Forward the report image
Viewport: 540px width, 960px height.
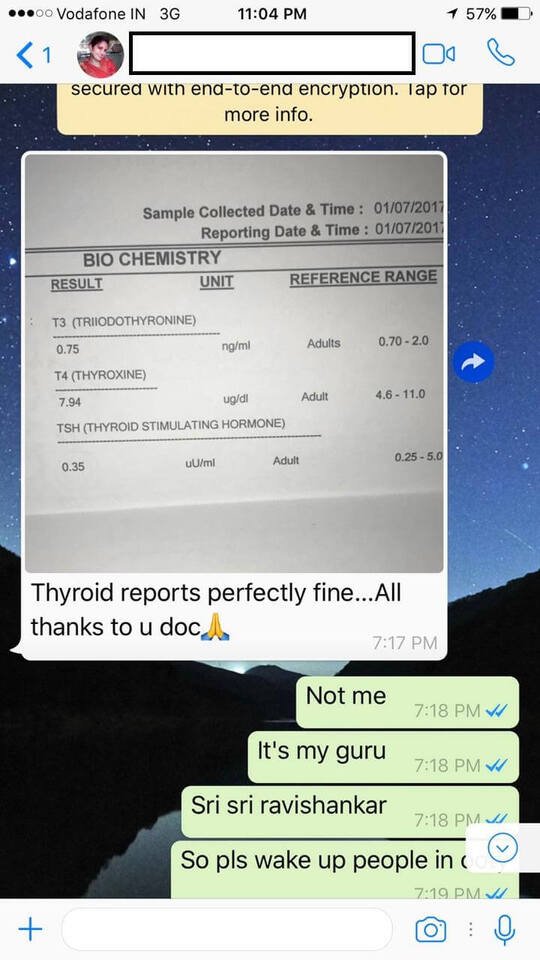pyautogui.click(x=473, y=362)
